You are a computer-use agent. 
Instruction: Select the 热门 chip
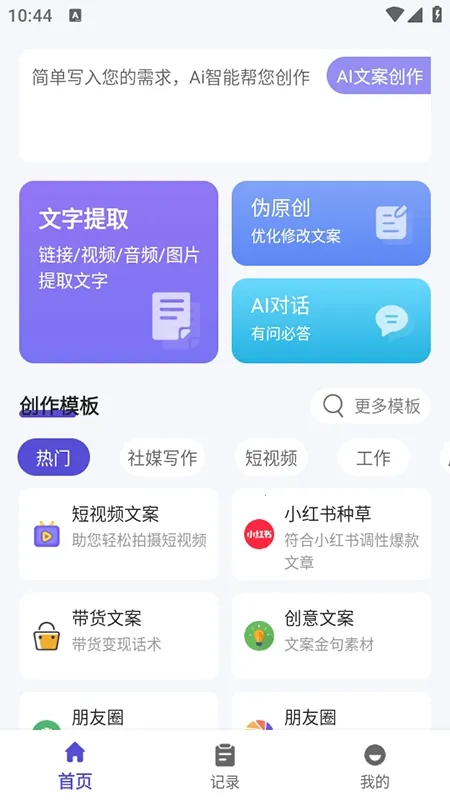pyautogui.click(x=54, y=457)
